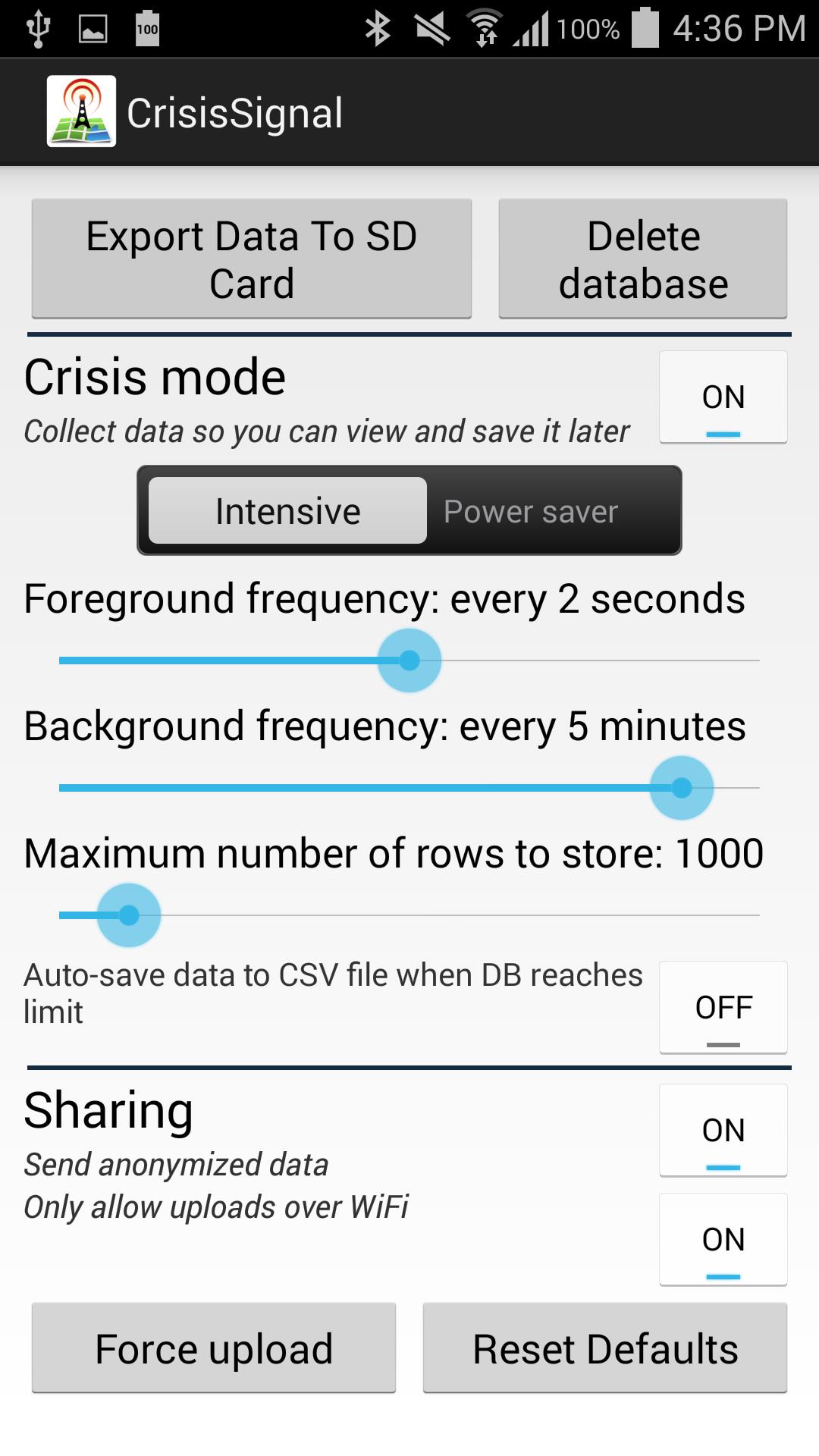
Task: Tap the Delete database button
Action: point(642,259)
